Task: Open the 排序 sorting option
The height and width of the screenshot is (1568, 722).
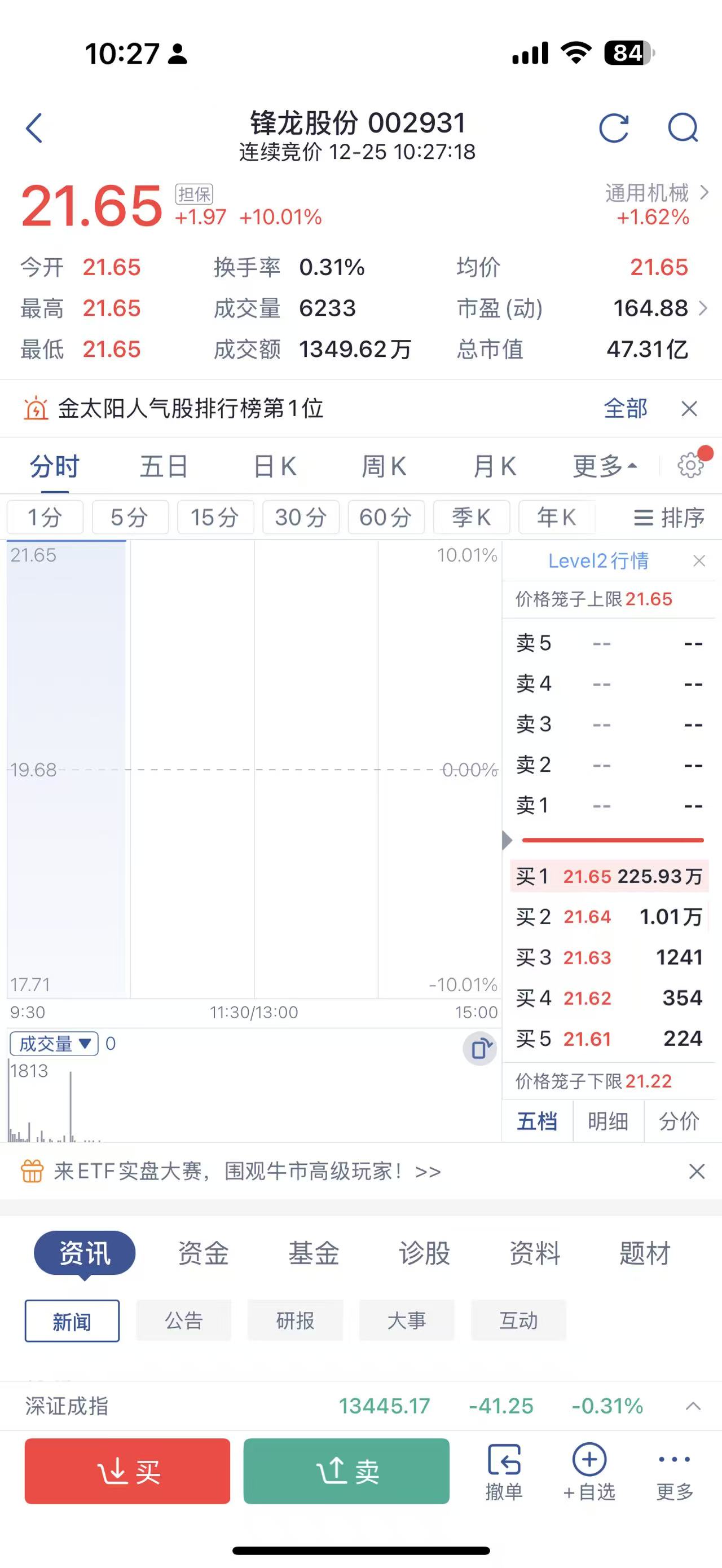Action: (669, 518)
